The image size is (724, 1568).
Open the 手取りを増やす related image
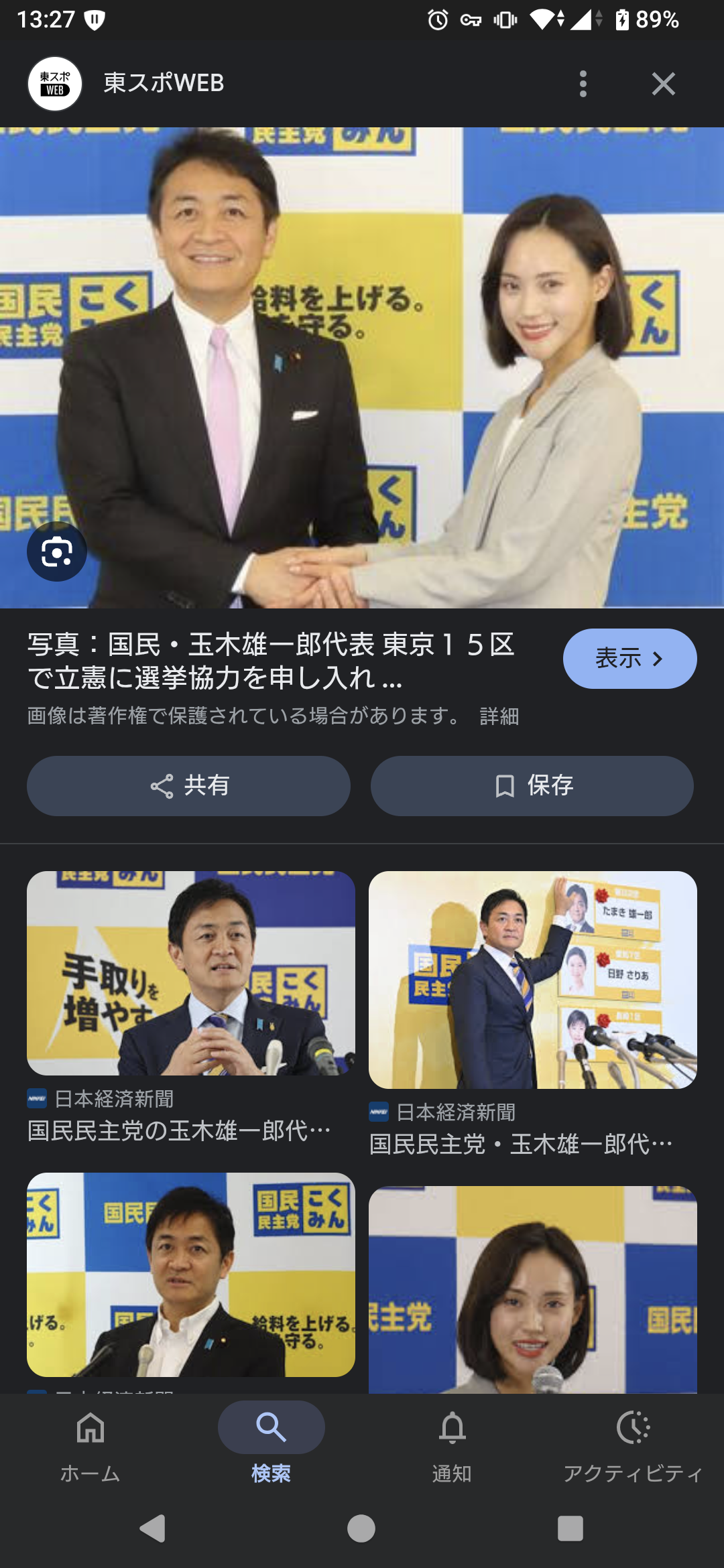191,973
